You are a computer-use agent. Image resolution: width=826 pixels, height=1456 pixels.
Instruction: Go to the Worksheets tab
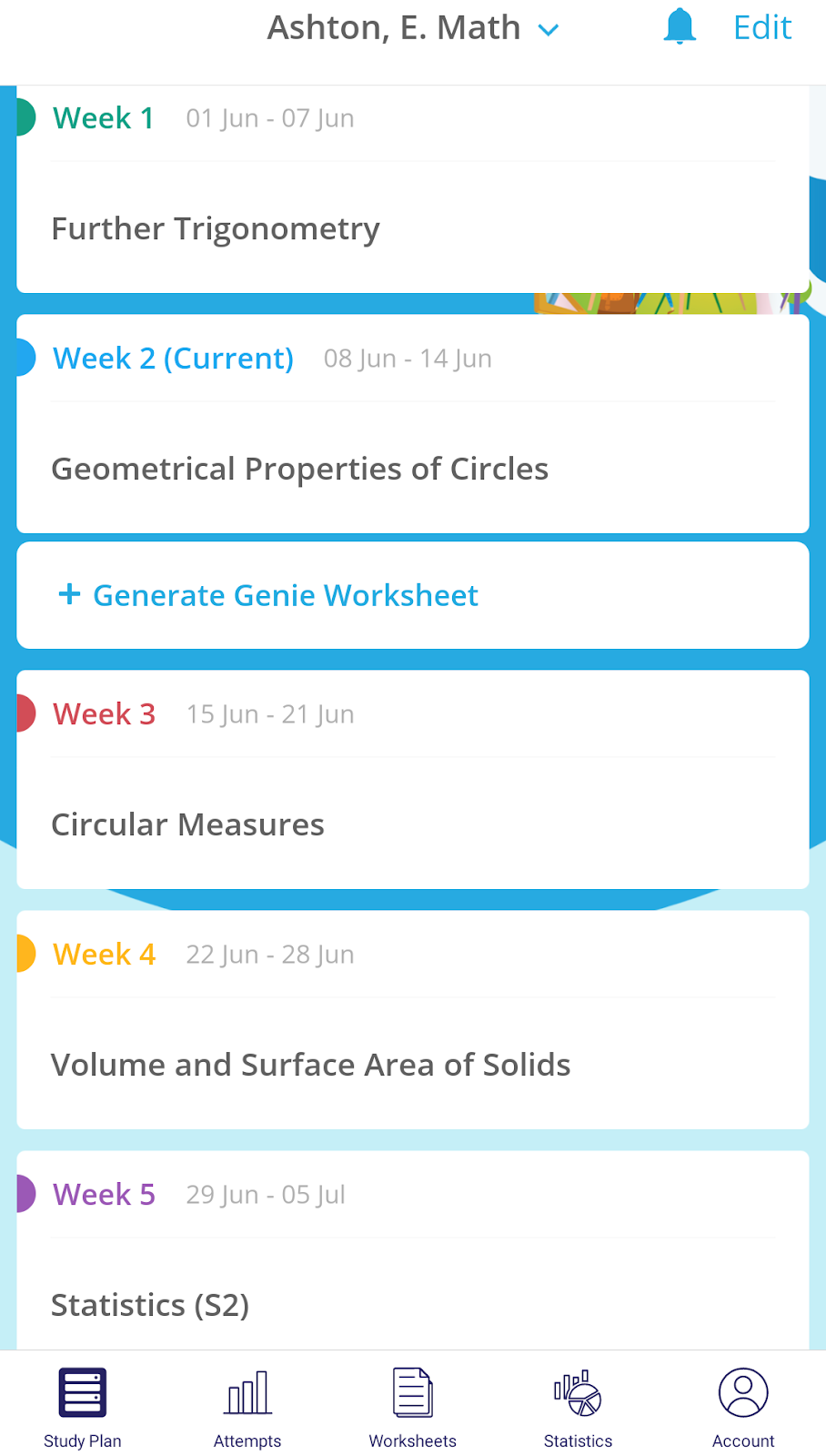413,1406
